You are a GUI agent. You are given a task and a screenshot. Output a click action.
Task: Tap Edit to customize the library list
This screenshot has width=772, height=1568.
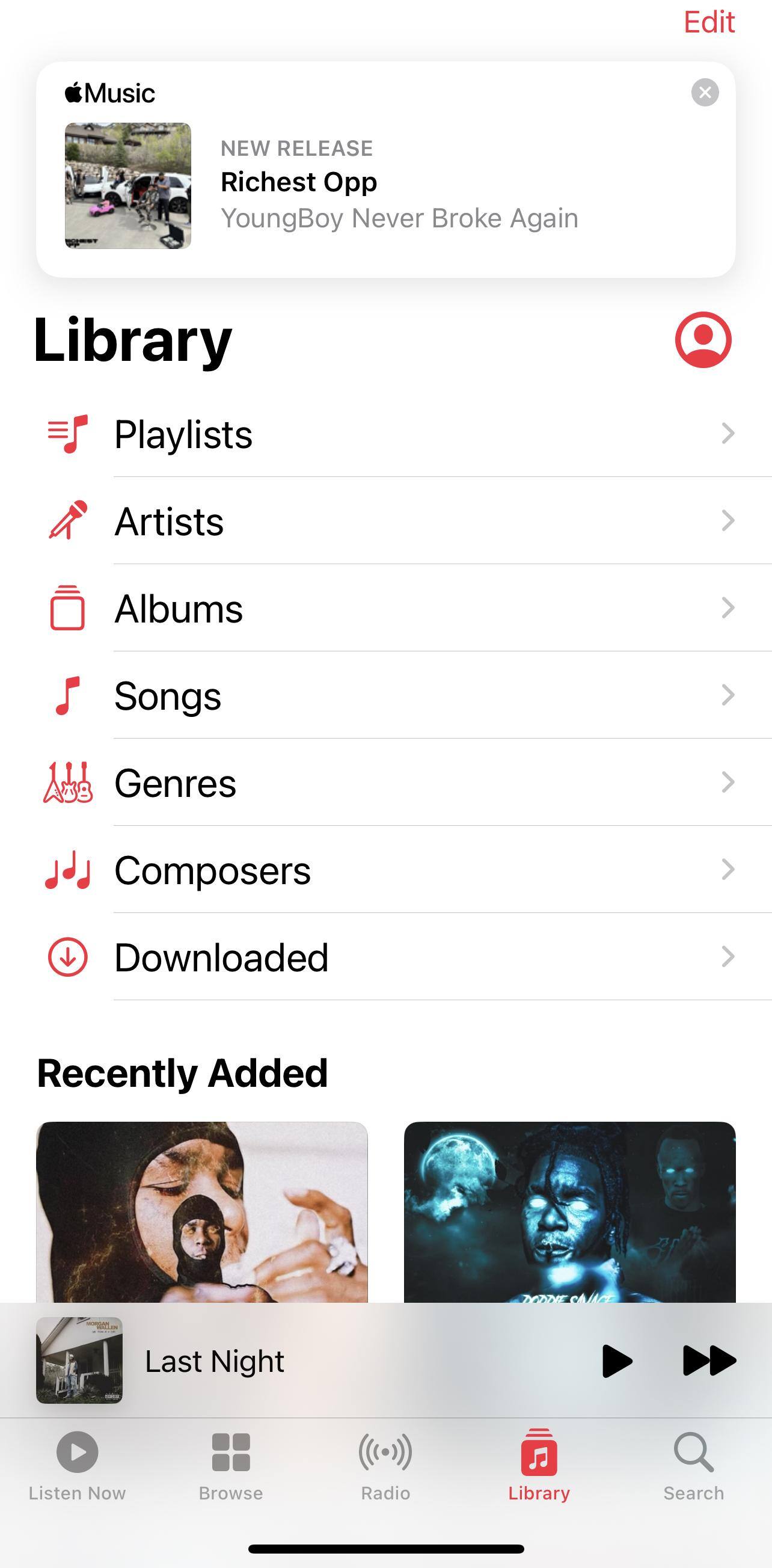point(709,22)
